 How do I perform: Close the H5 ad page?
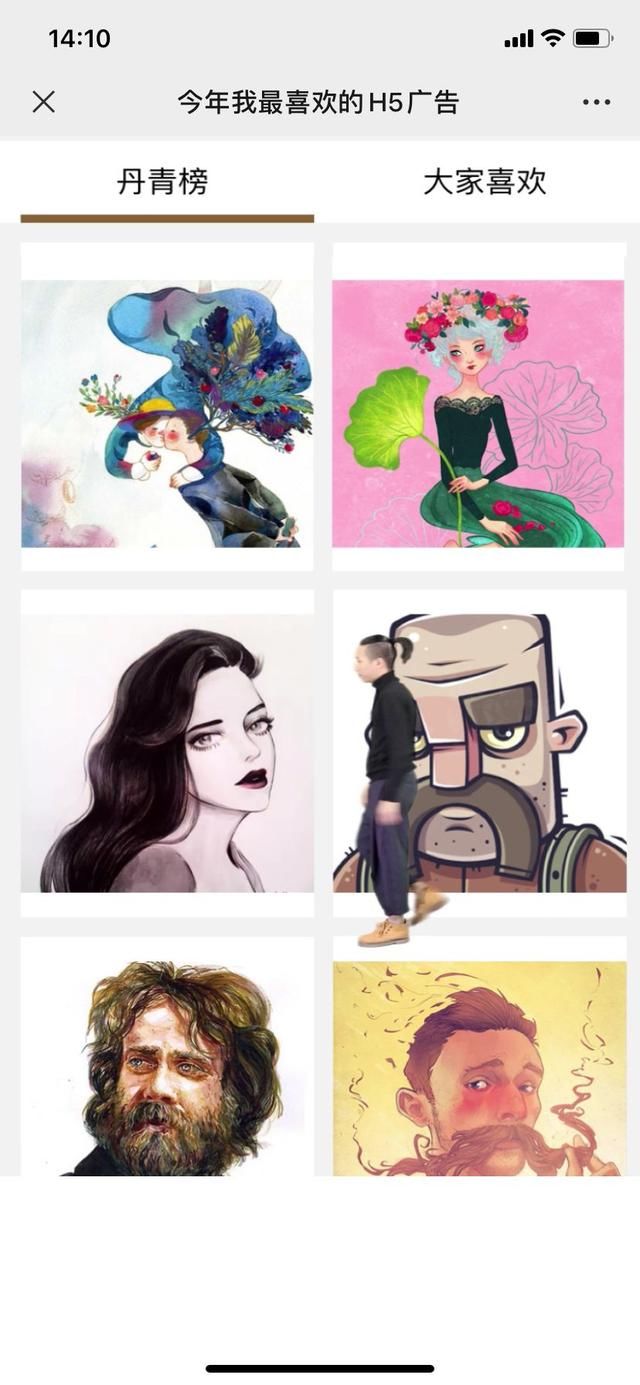(x=43, y=102)
